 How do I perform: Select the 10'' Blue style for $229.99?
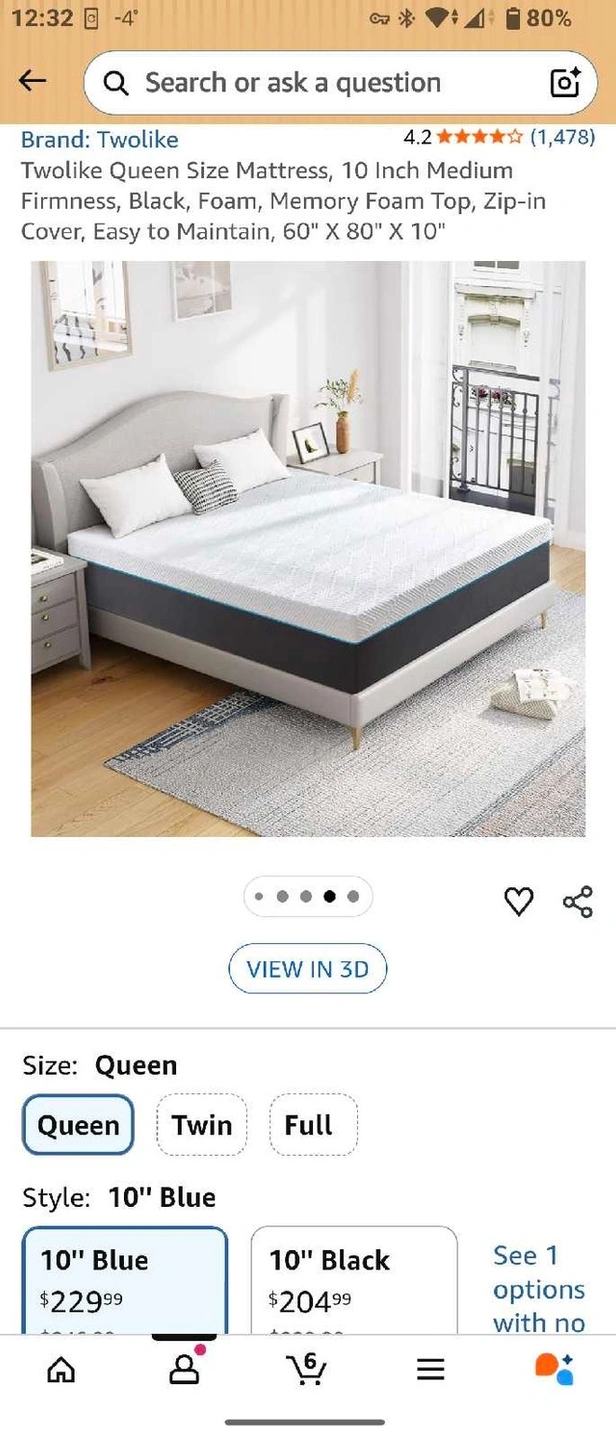(125, 1281)
